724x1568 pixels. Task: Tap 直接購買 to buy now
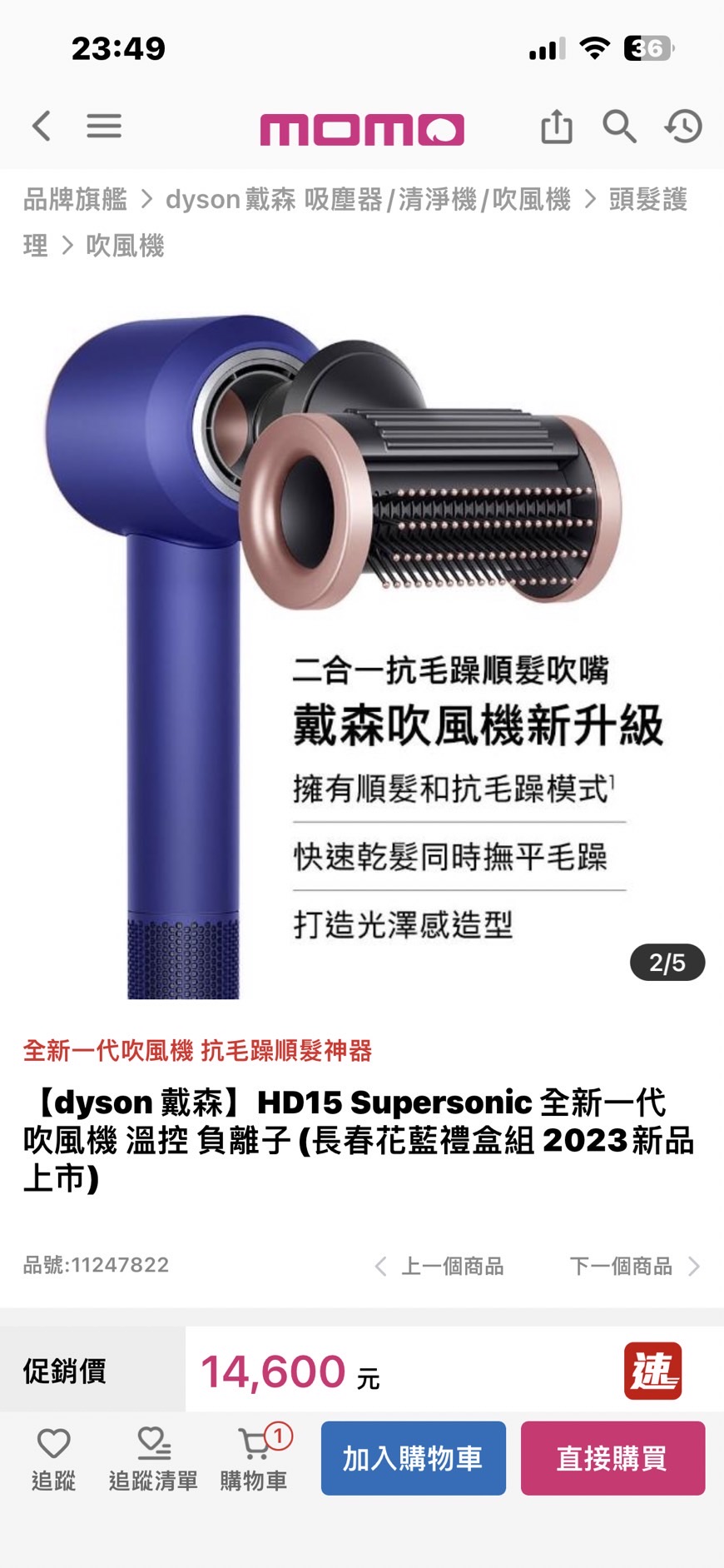click(x=613, y=1458)
